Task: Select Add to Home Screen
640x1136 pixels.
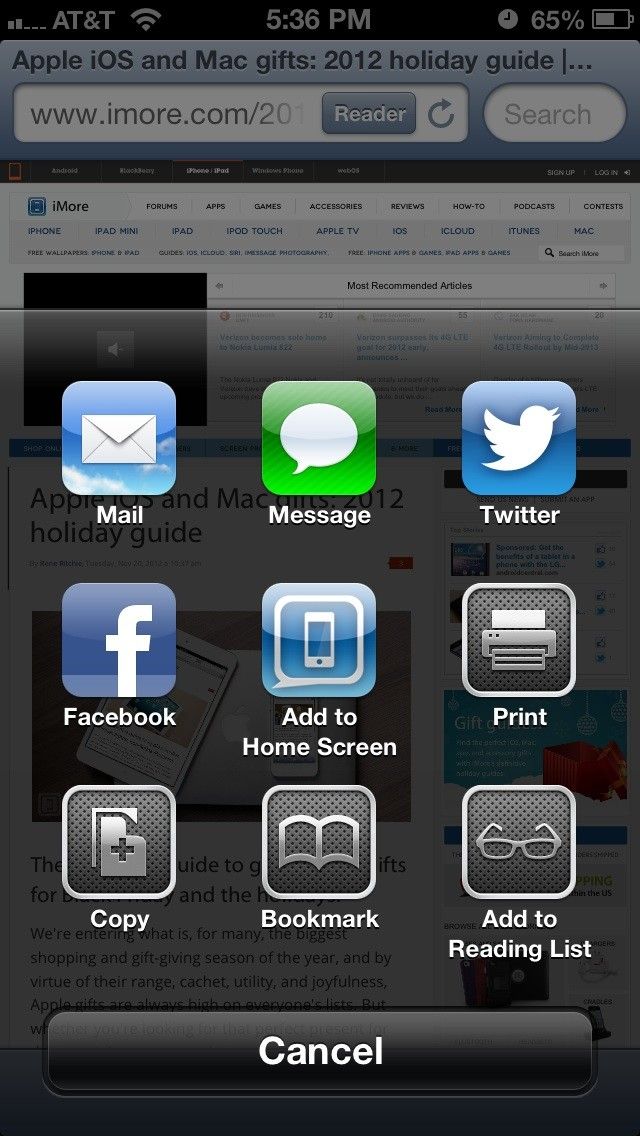Action: [x=319, y=640]
